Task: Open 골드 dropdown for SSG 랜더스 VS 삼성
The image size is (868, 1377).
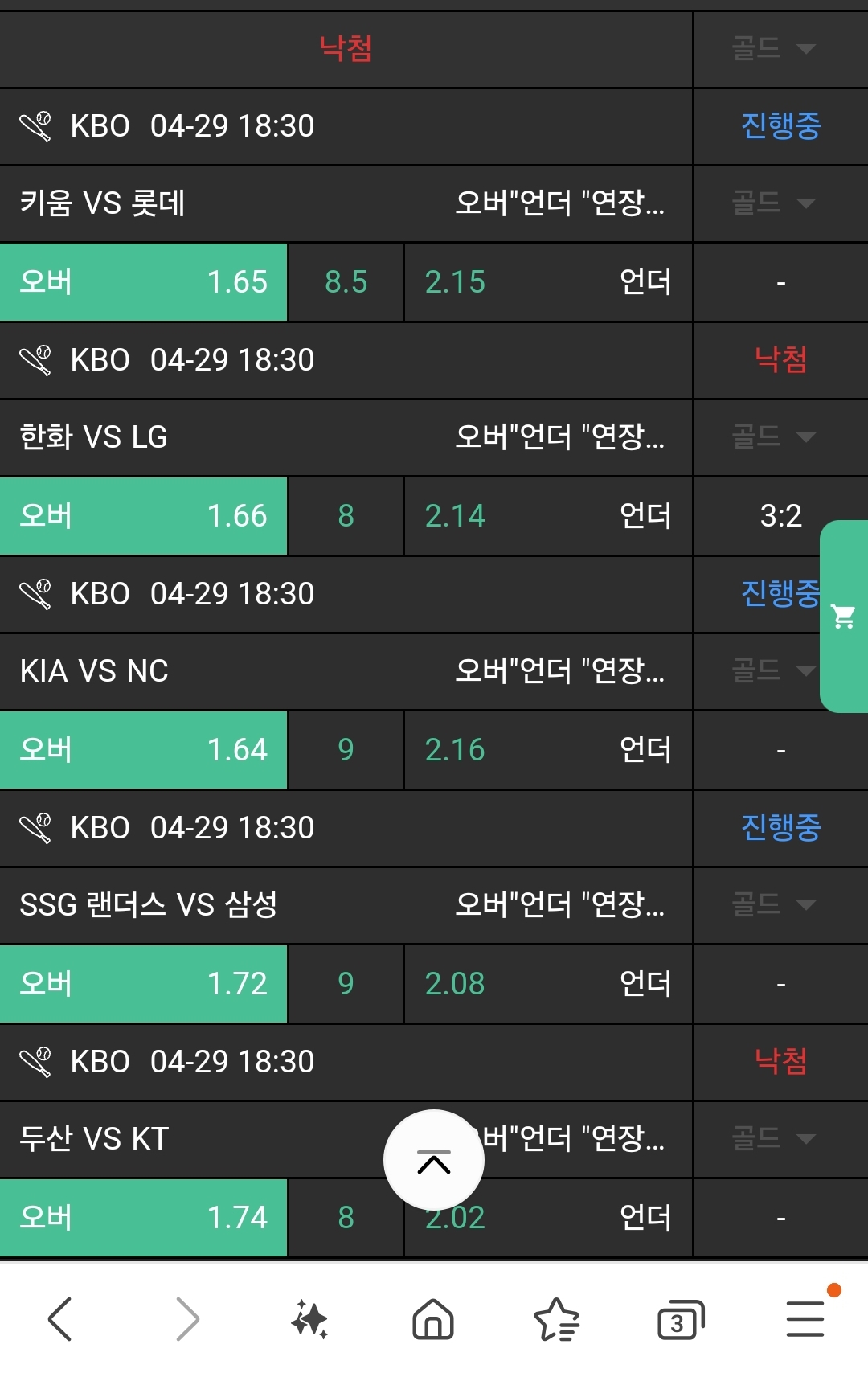Action: [x=773, y=904]
